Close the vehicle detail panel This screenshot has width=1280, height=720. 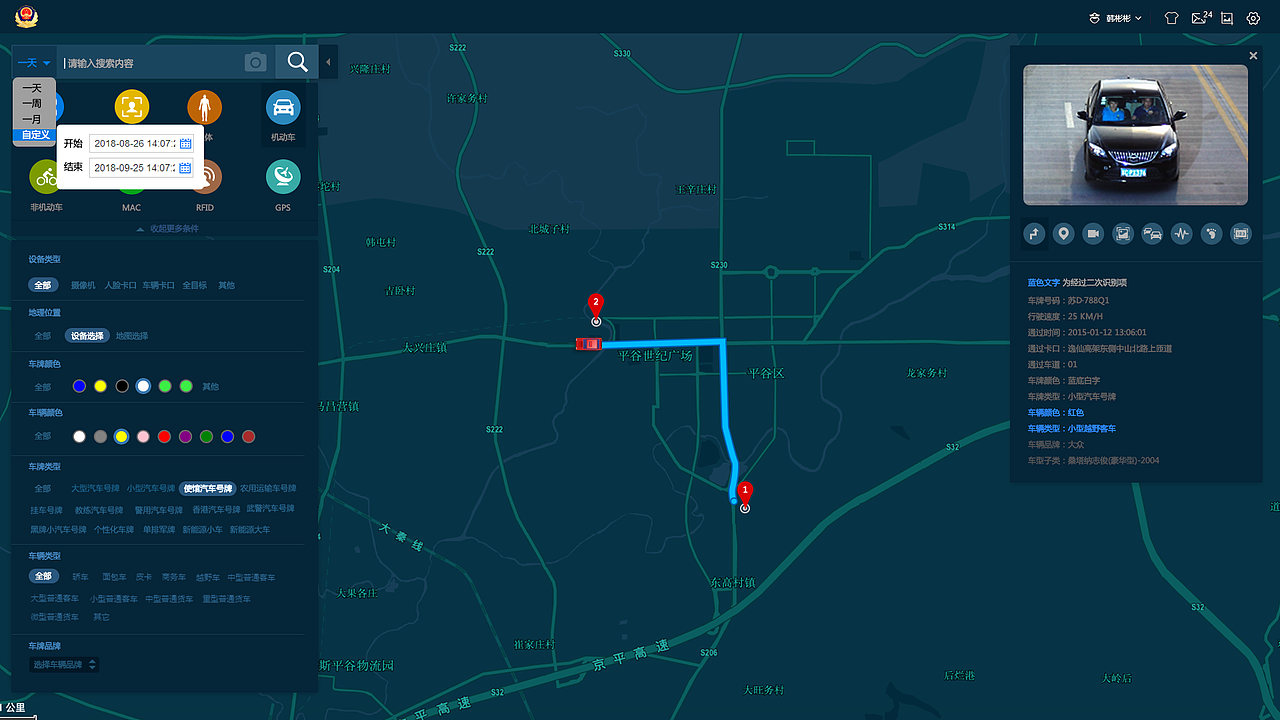click(1253, 56)
